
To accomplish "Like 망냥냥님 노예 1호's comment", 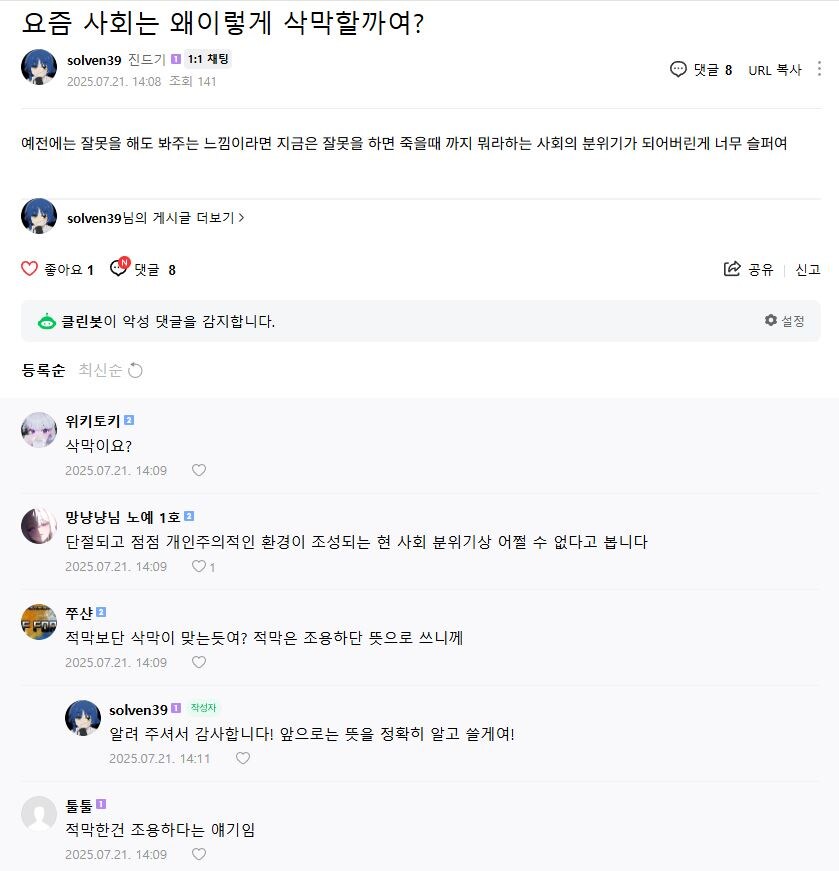I will pos(198,567).
